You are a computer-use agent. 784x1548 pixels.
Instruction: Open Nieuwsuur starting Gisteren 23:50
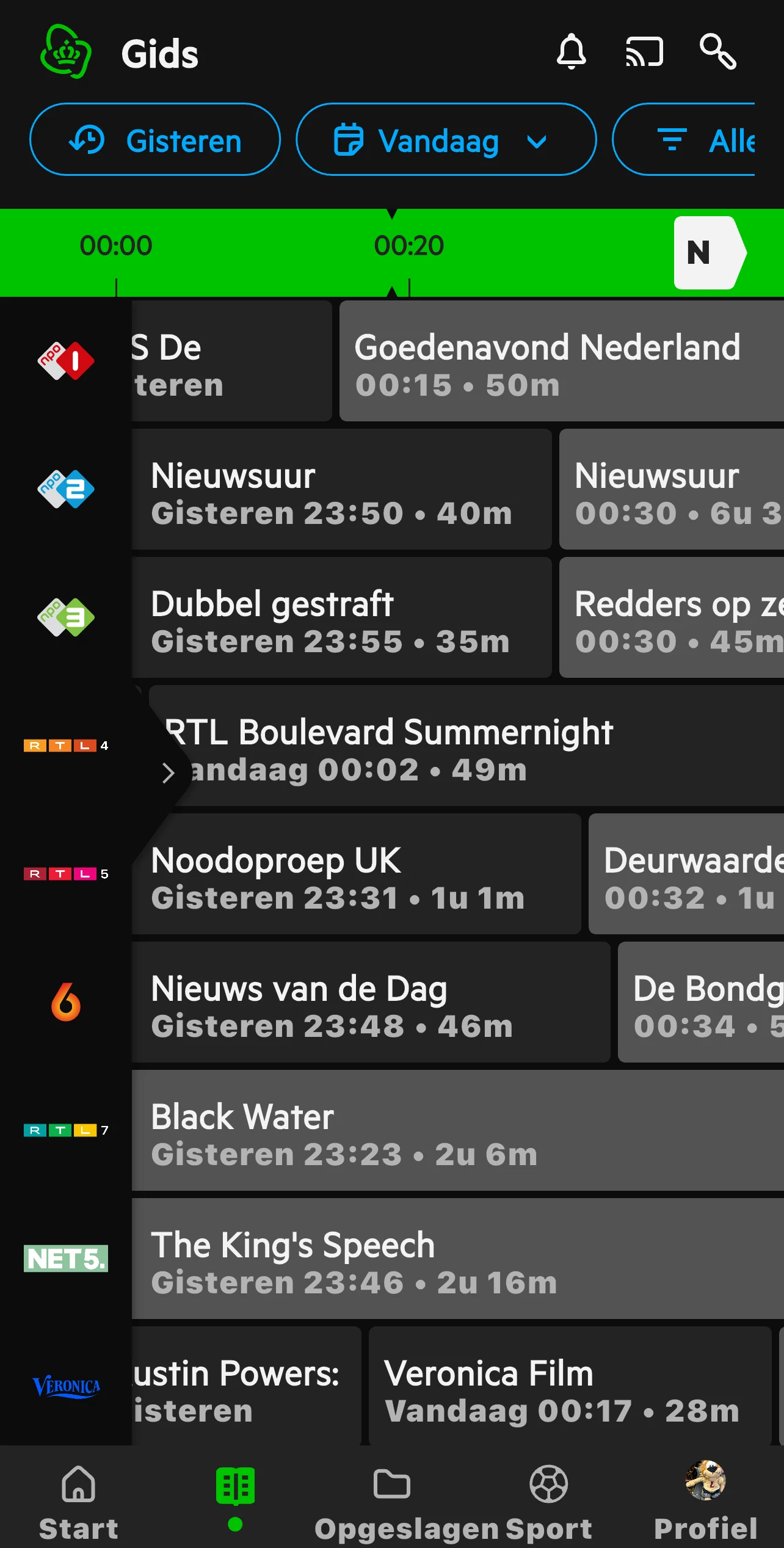click(x=341, y=490)
